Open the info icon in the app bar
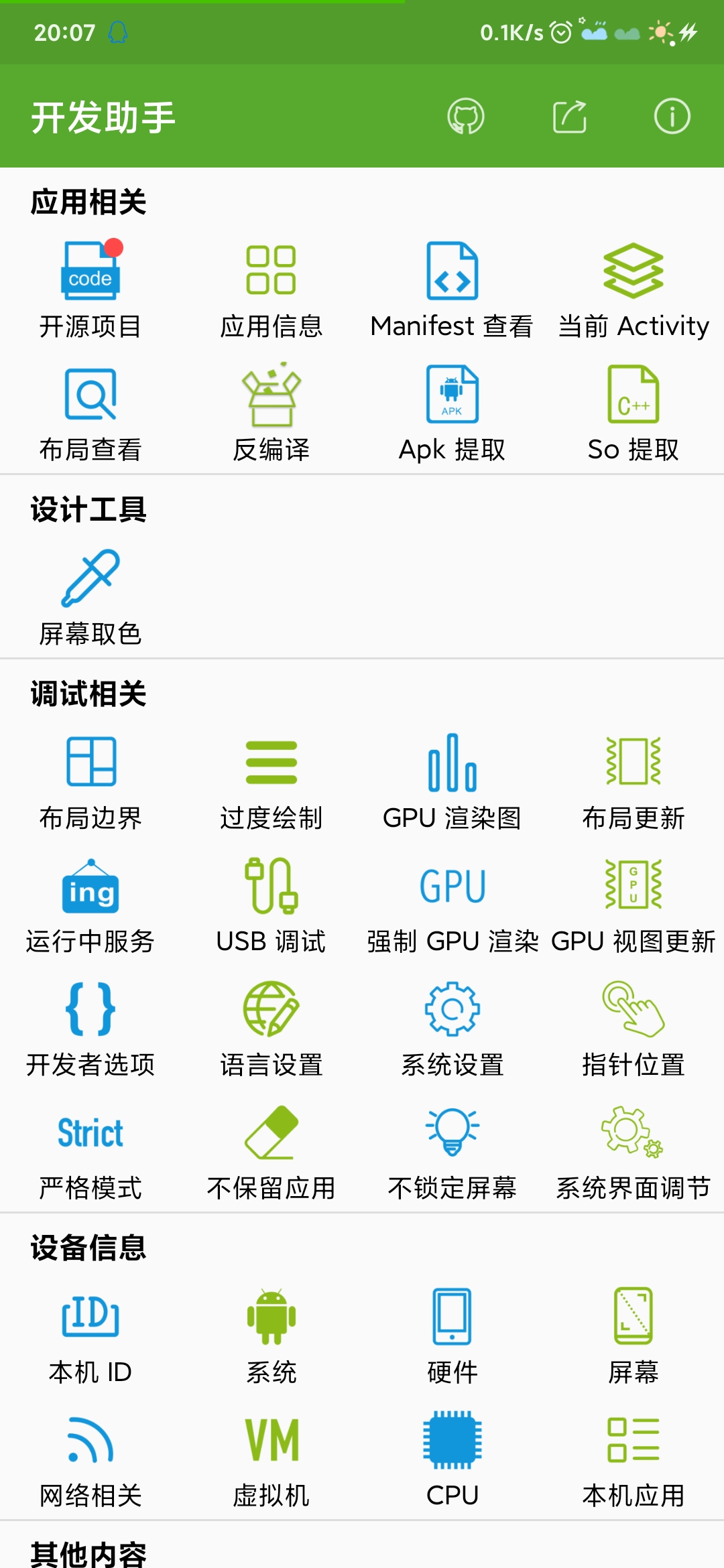 coord(672,117)
